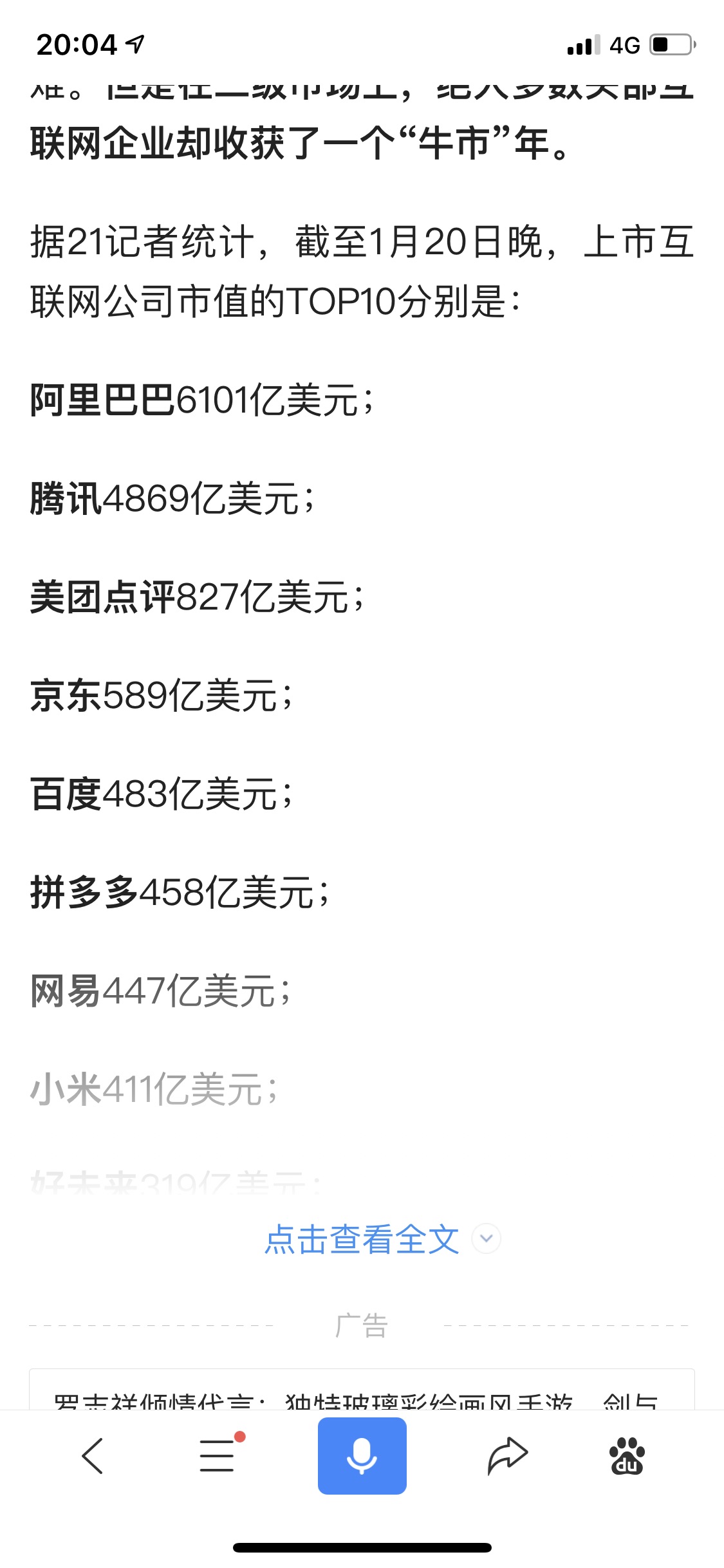Open Baidu home via the paw icon

[x=627, y=1455]
